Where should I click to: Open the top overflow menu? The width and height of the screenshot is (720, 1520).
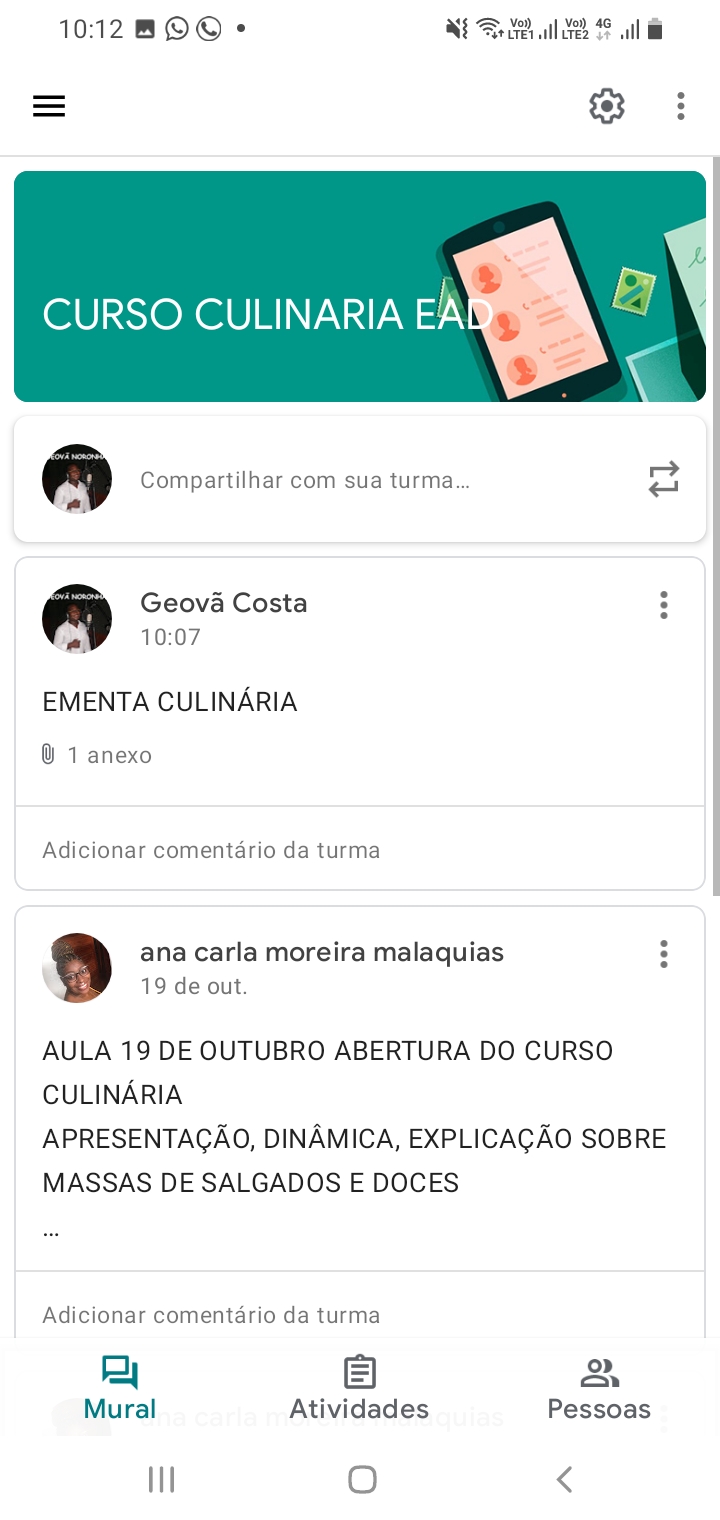click(681, 106)
